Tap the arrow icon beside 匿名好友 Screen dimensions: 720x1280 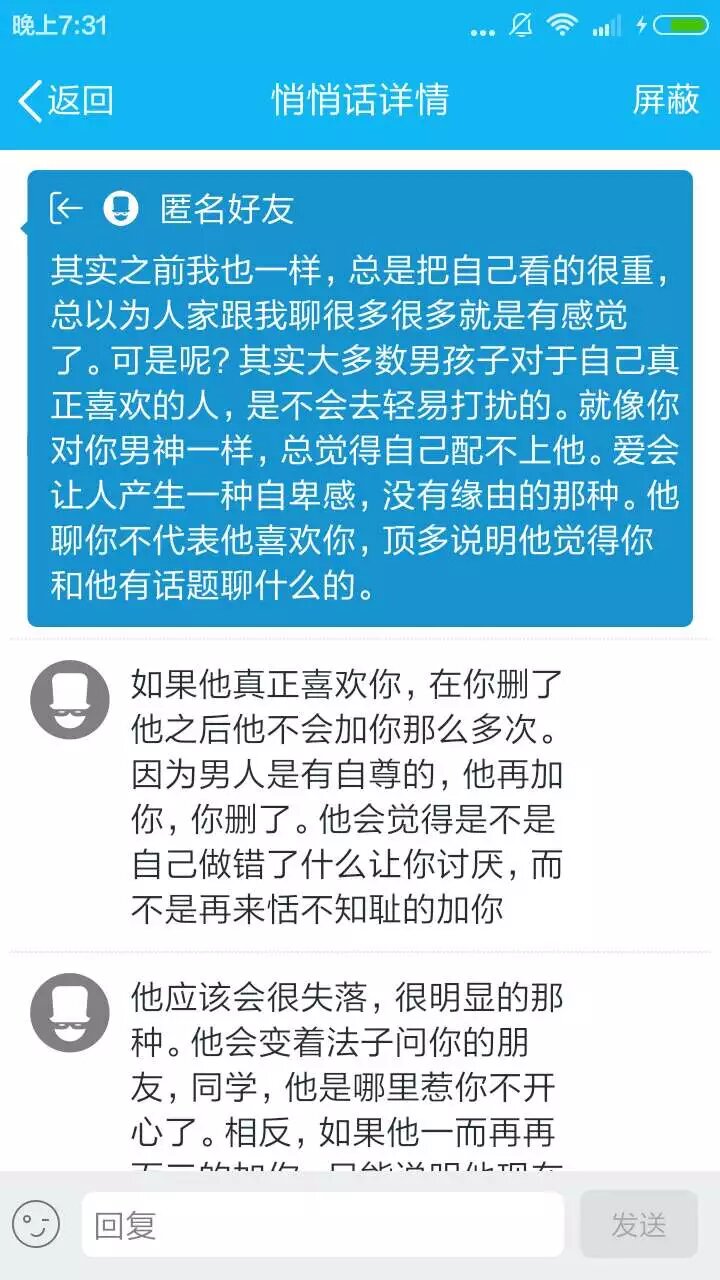66,208
